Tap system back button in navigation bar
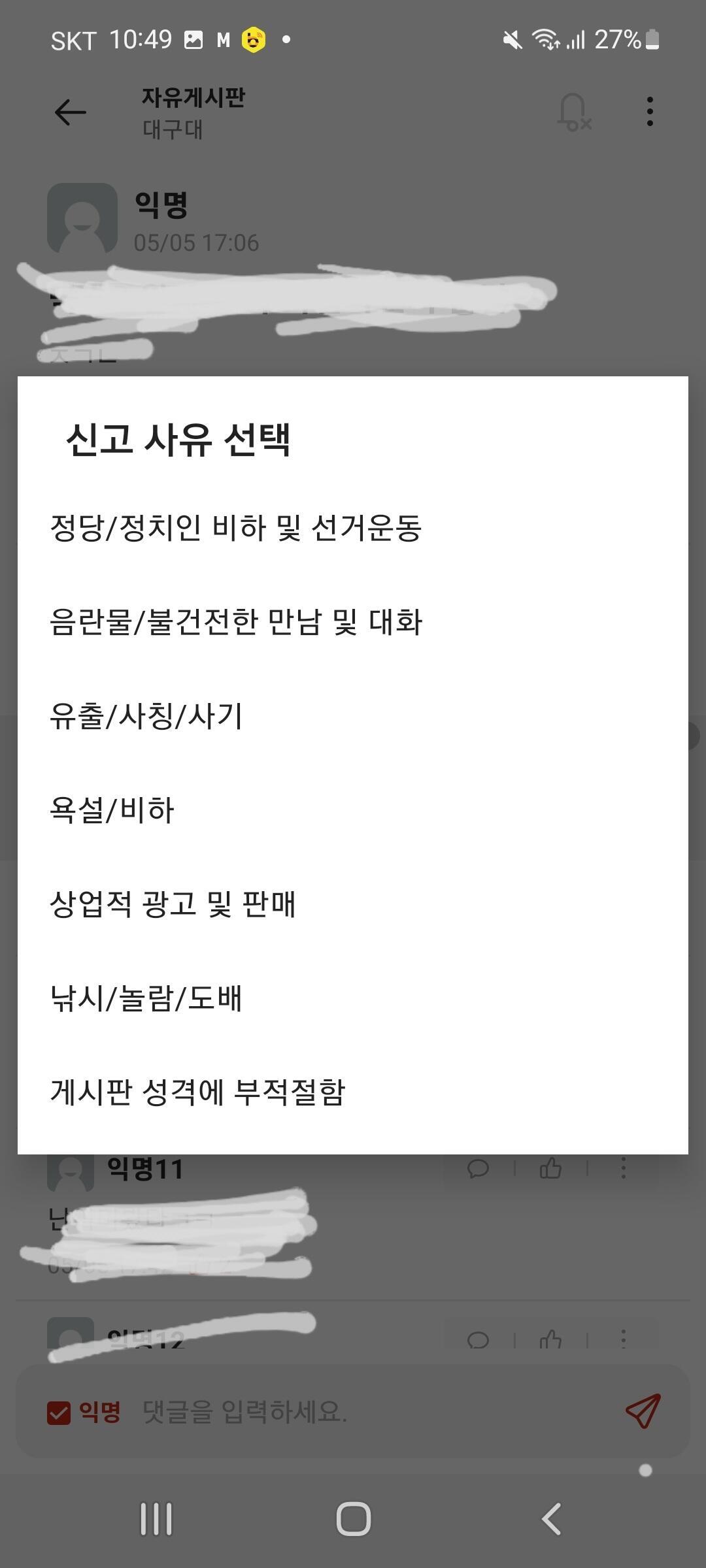 [551, 1518]
